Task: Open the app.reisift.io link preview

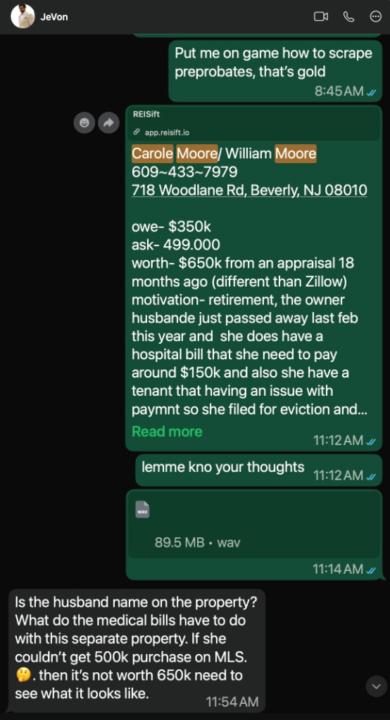Action: 254,125
